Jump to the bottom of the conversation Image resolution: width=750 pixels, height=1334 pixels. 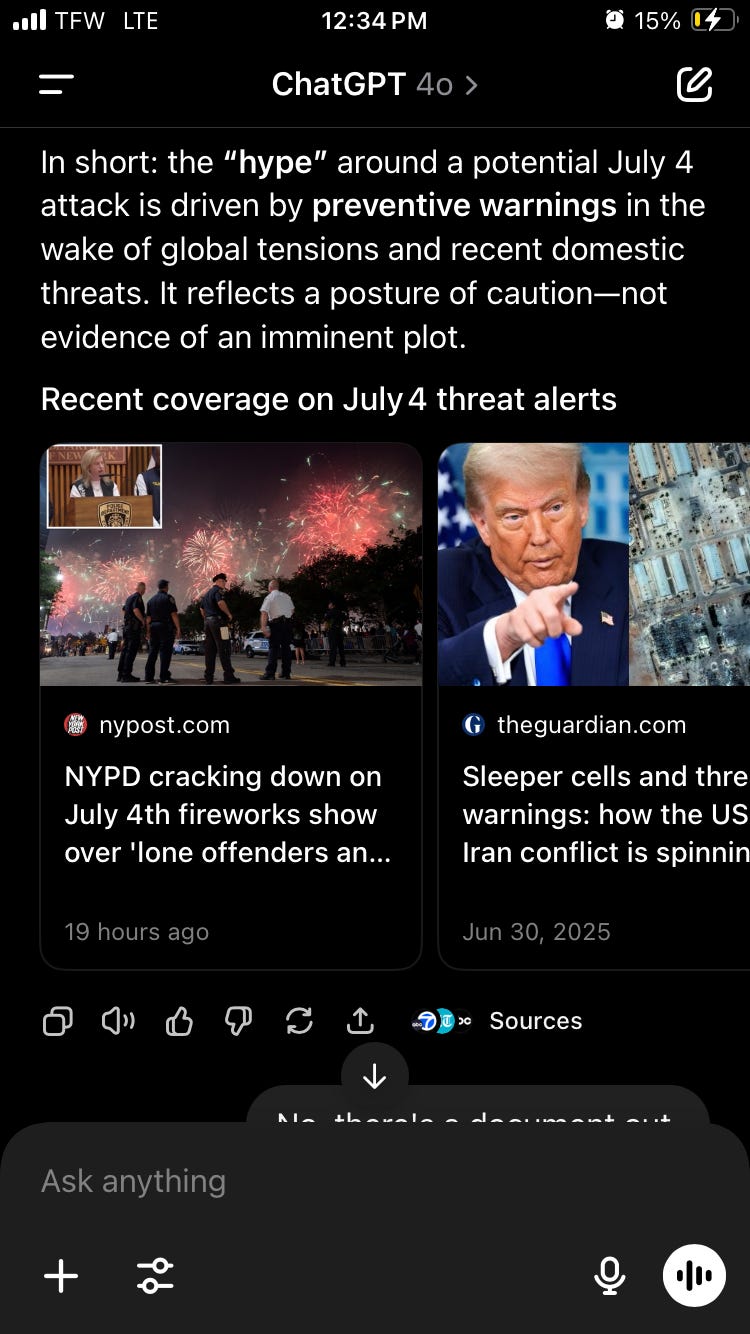375,1076
